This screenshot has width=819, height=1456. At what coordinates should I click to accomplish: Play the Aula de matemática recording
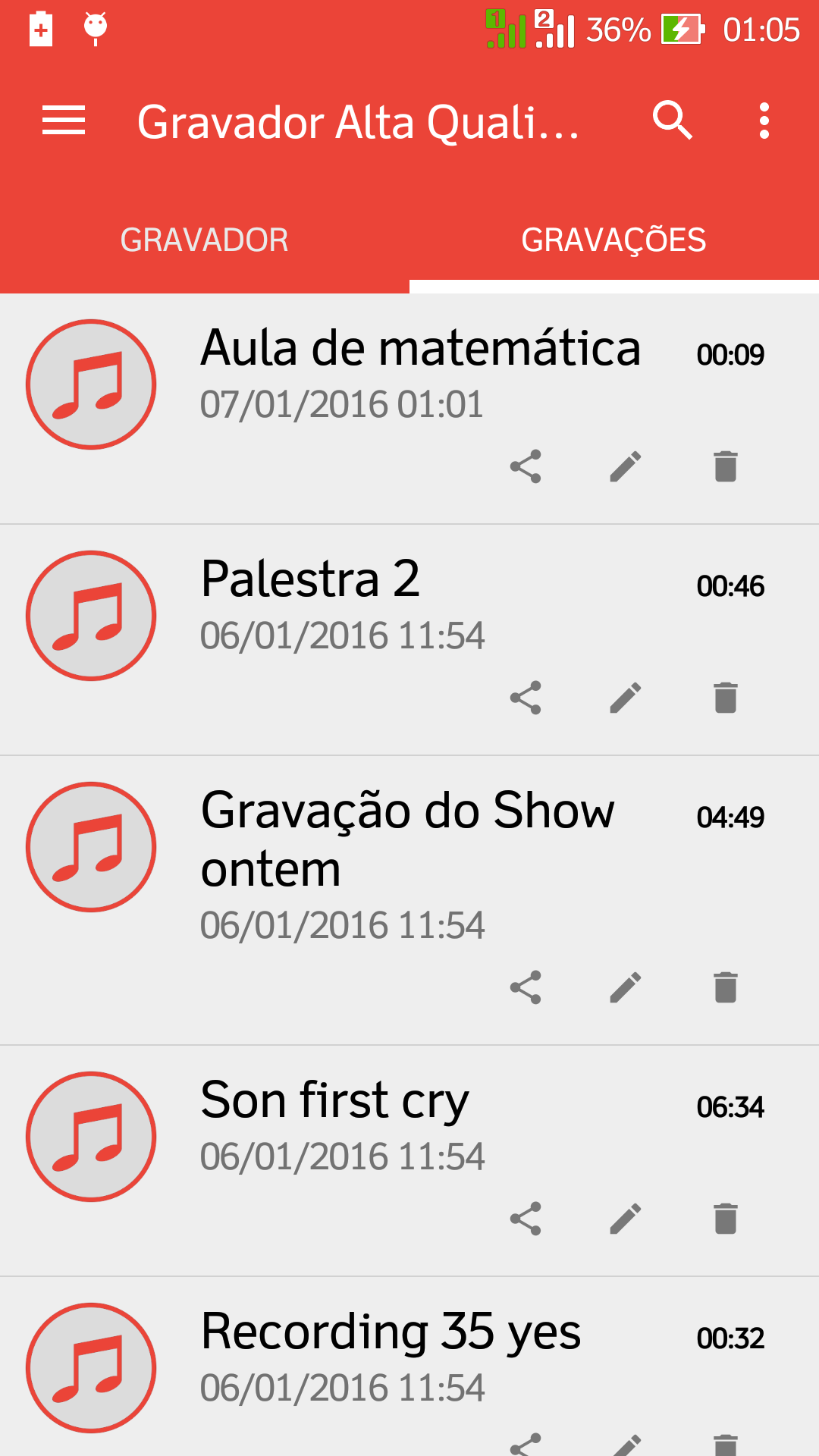(91, 384)
